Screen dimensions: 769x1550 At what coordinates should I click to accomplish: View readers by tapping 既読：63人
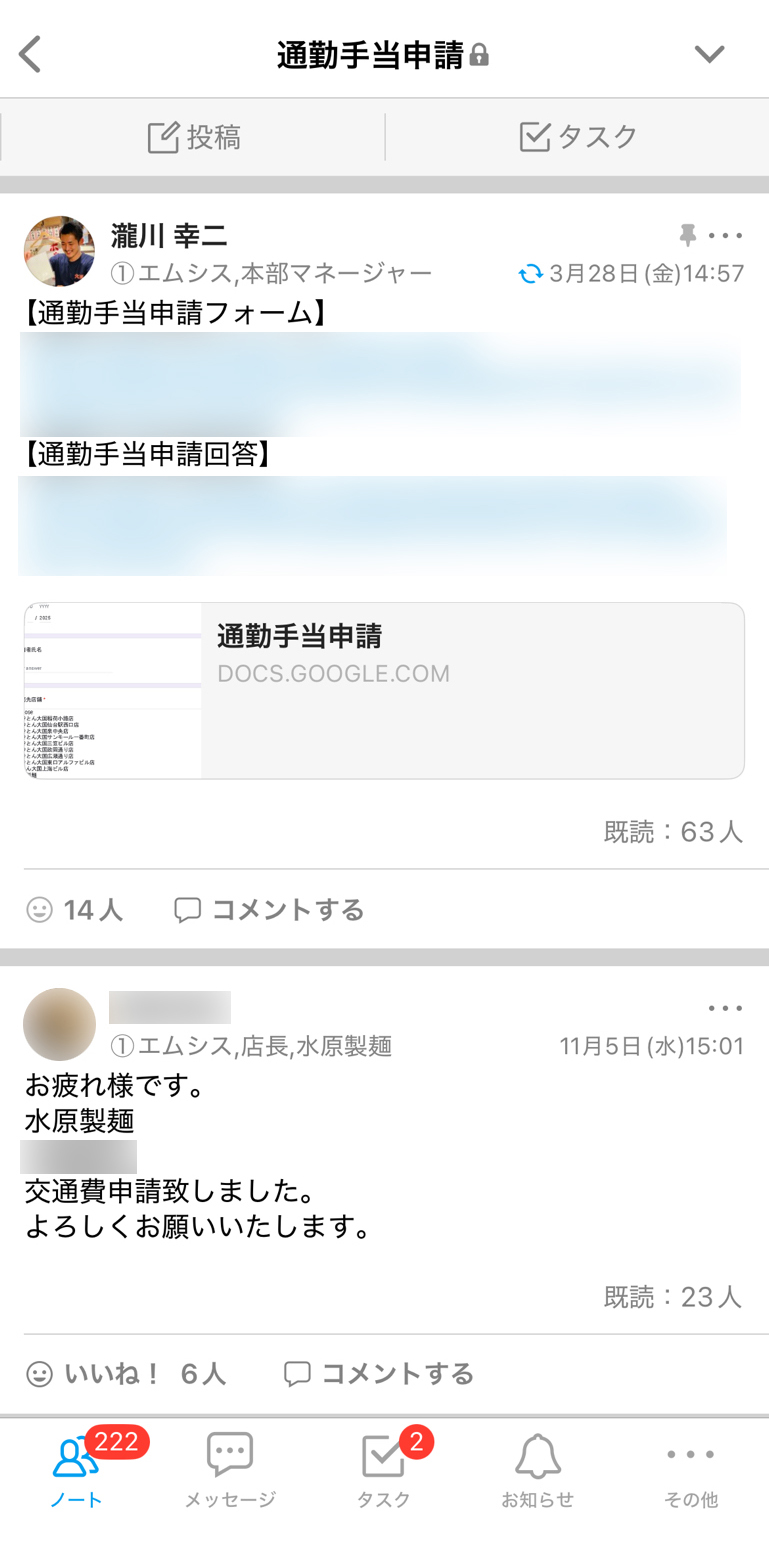click(x=673, y=831)
